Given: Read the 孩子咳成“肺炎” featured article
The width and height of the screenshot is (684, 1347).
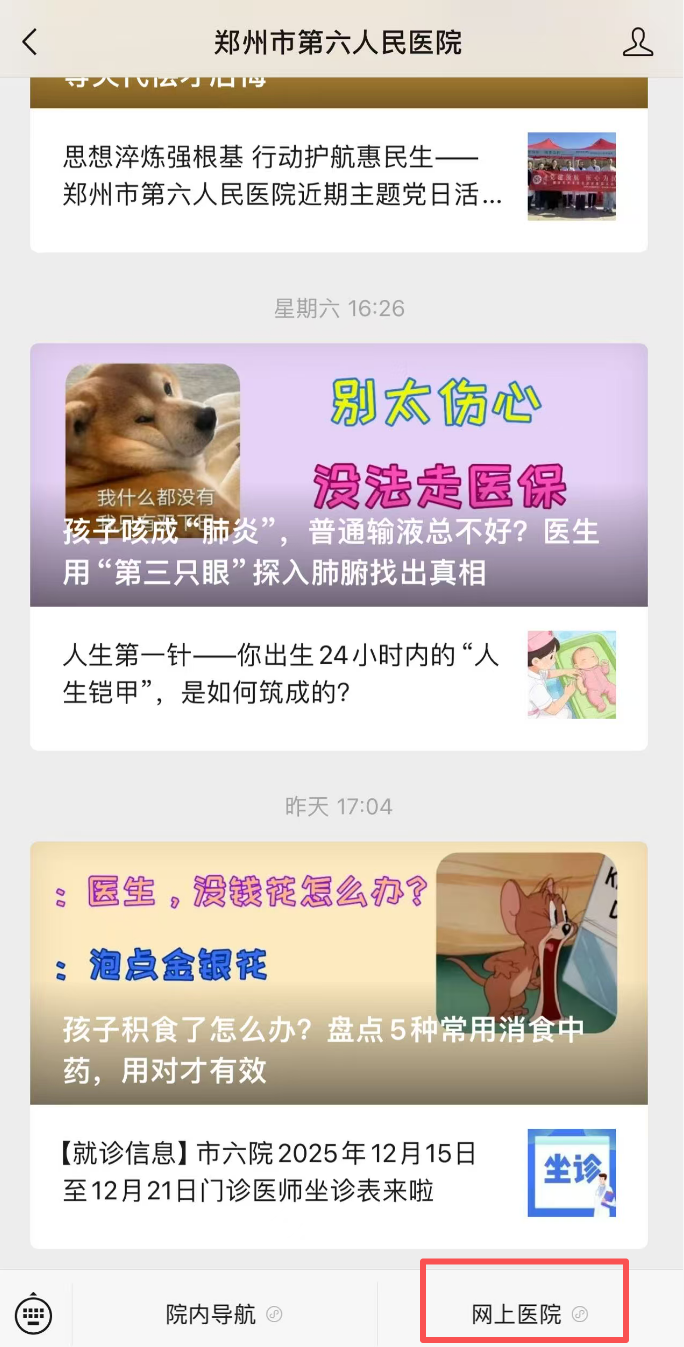Looking at the screenshot, I should [x=338, y=475].
